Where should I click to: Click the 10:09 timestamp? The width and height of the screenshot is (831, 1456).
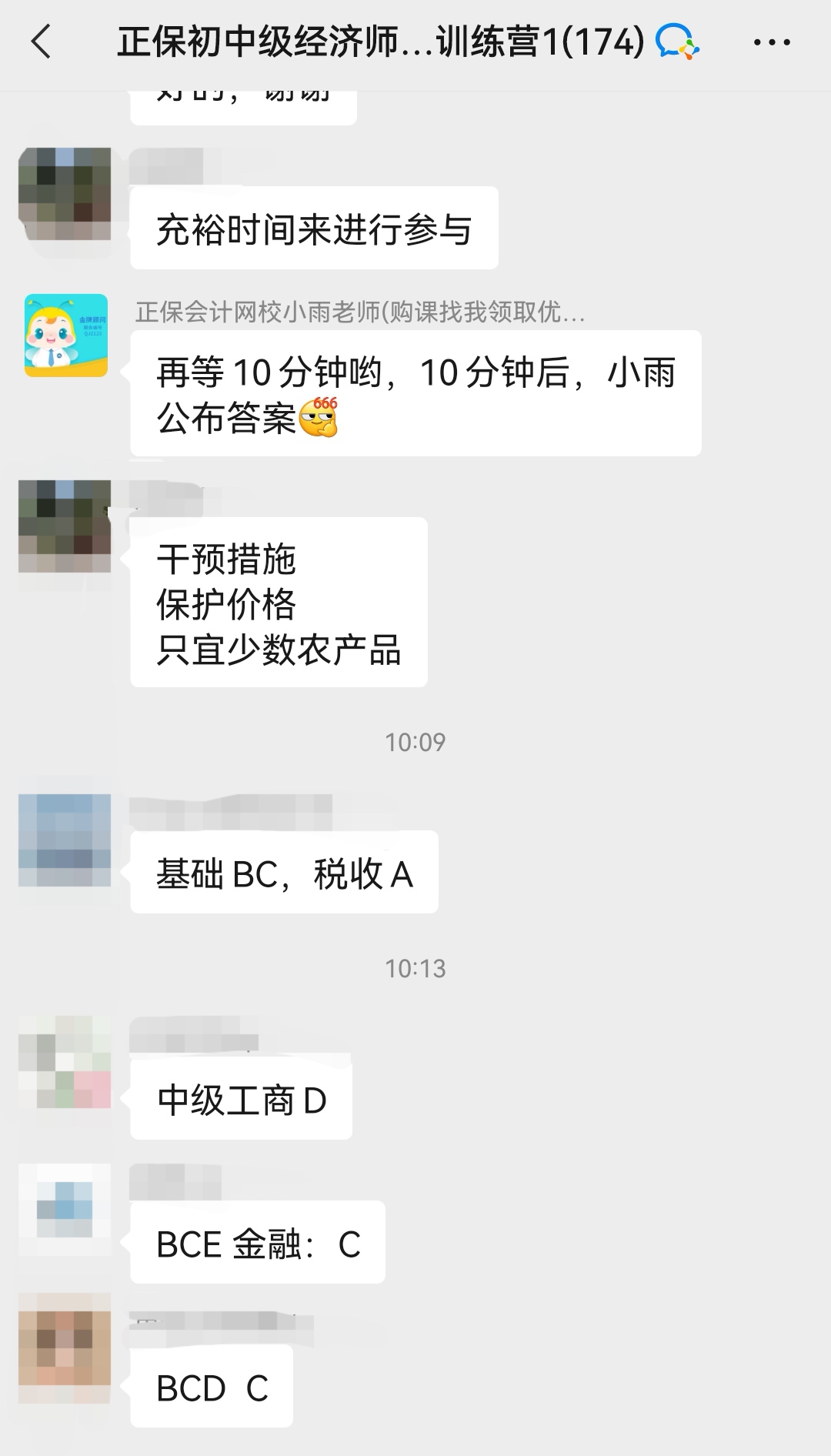415,742
